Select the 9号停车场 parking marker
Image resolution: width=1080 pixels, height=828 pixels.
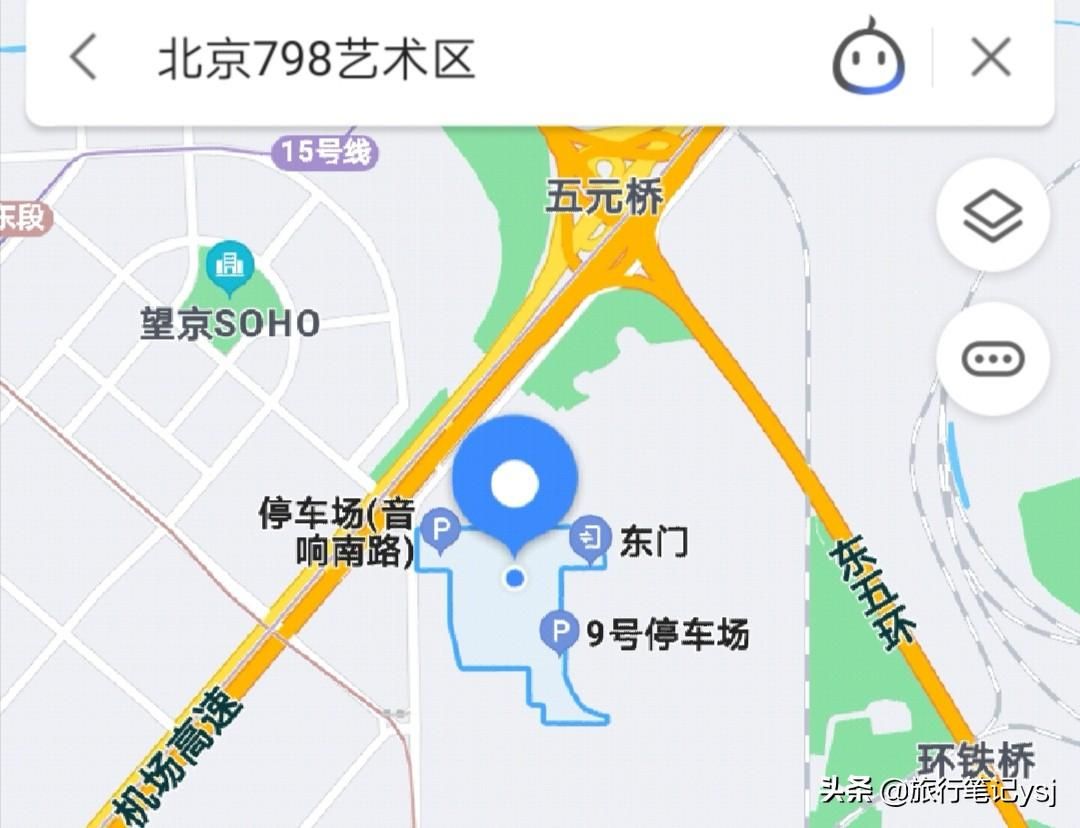(559, 632)
